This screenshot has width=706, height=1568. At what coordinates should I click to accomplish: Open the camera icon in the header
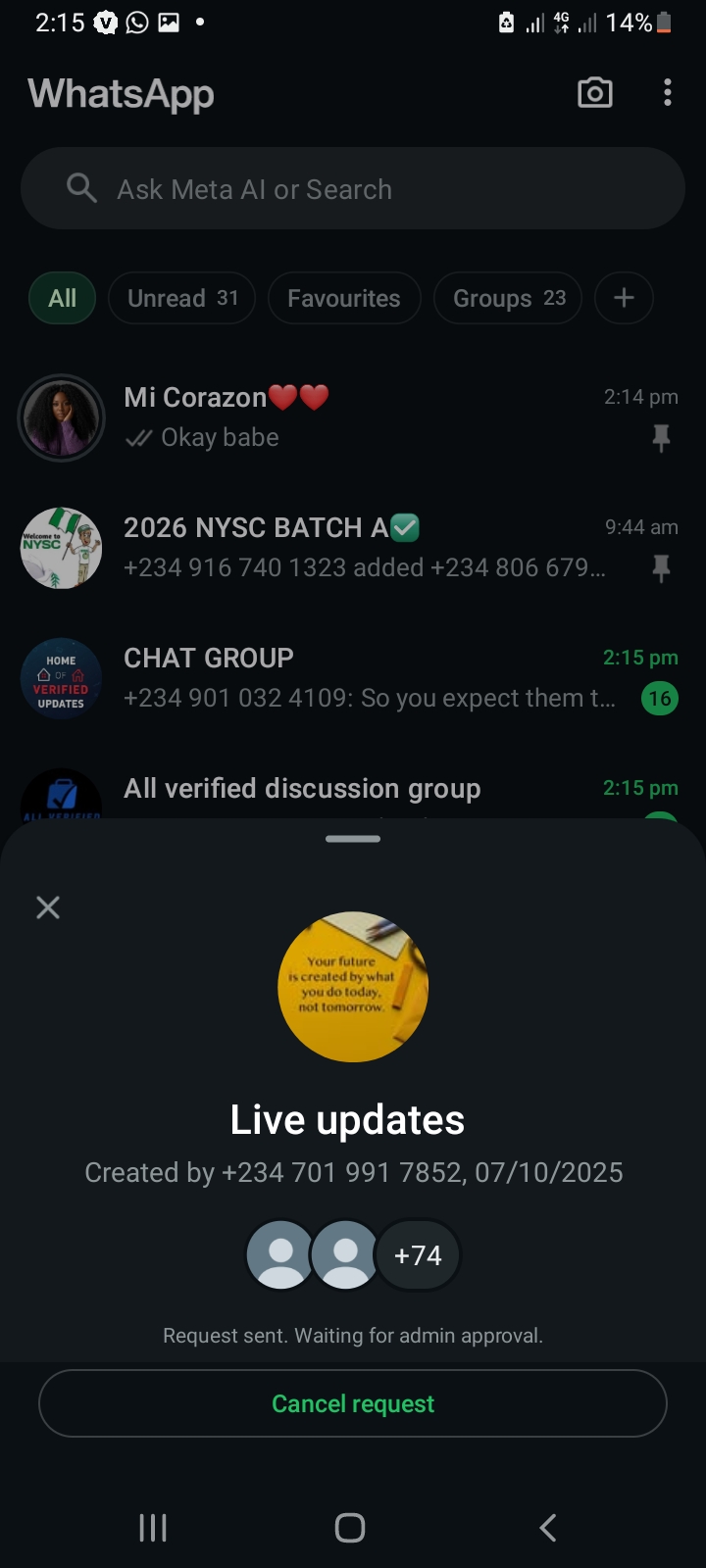click(x=594, y=93)
